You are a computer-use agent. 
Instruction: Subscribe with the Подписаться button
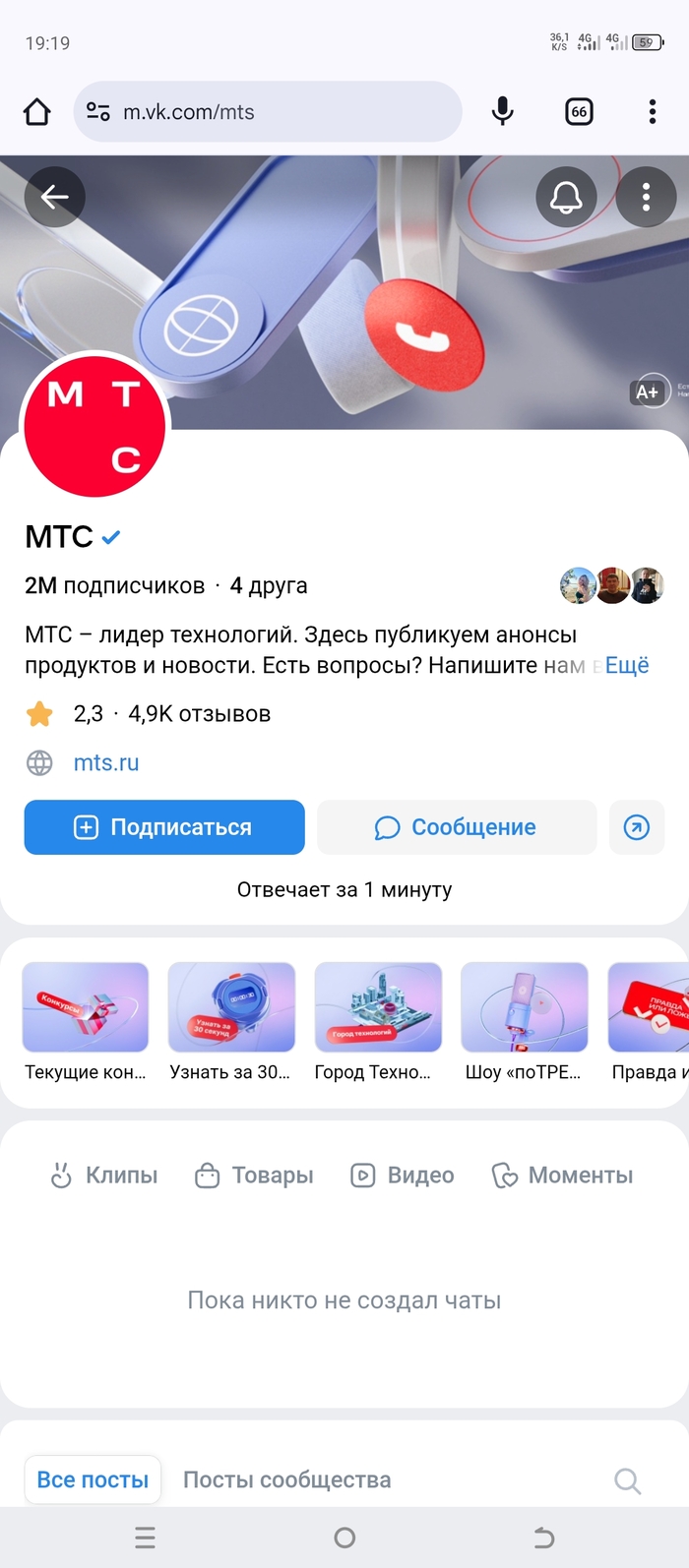coord(164,827)
